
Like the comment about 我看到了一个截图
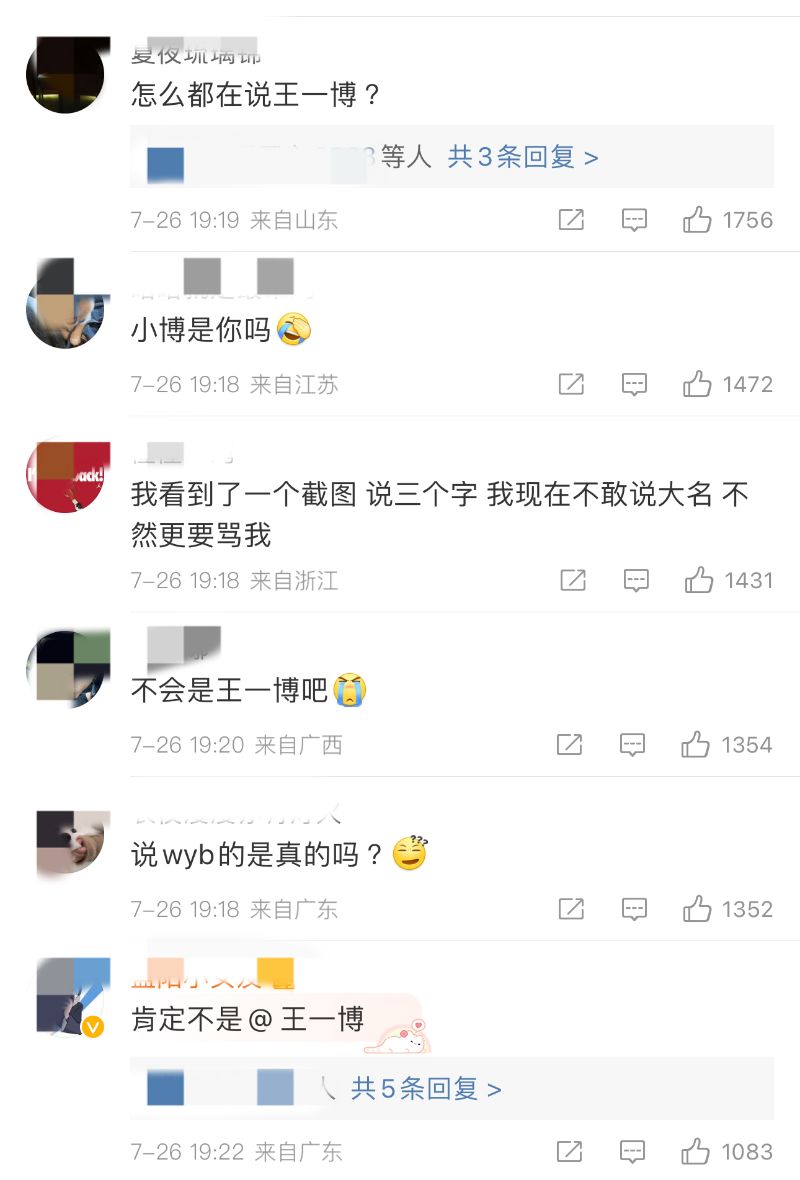(698, 580)
